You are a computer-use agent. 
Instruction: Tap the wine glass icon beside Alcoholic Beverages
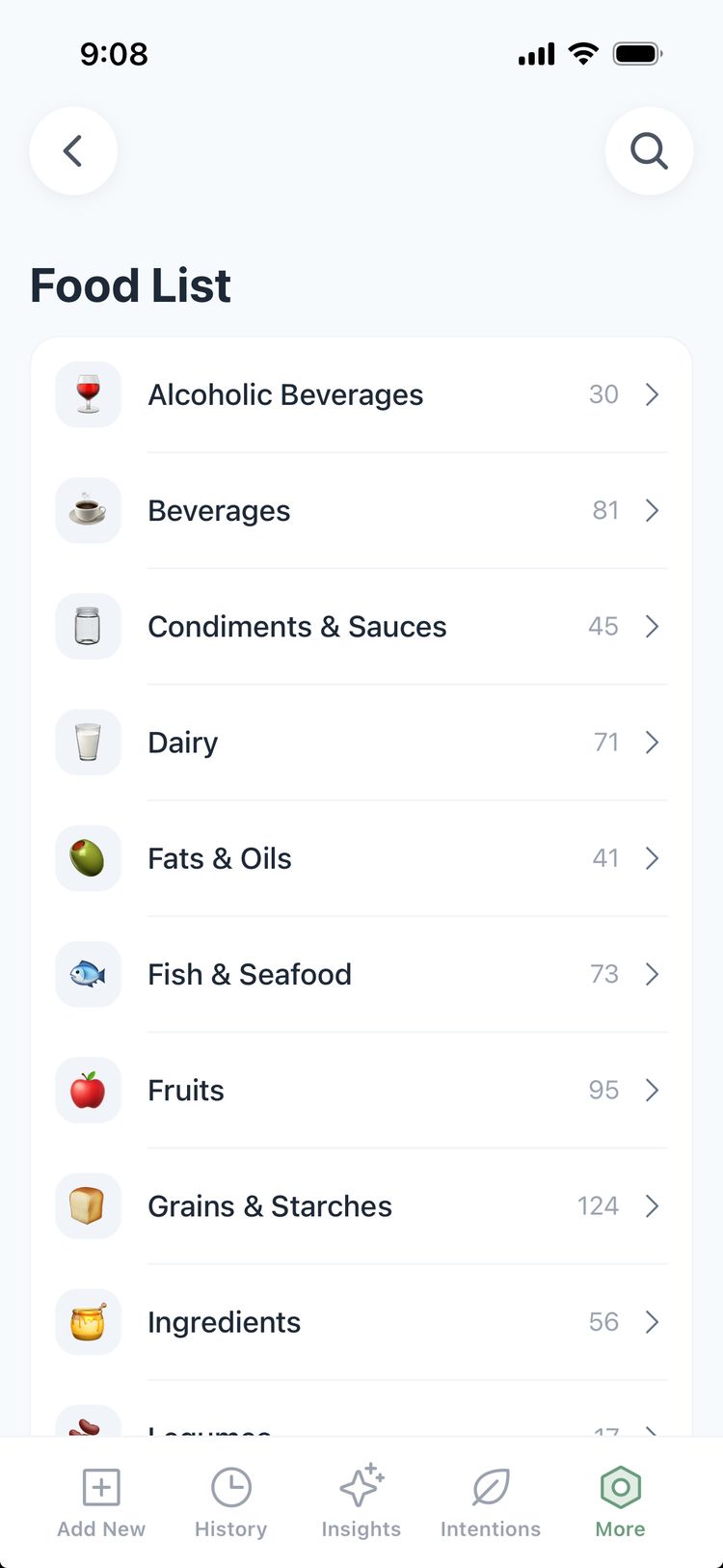[88, 394]
